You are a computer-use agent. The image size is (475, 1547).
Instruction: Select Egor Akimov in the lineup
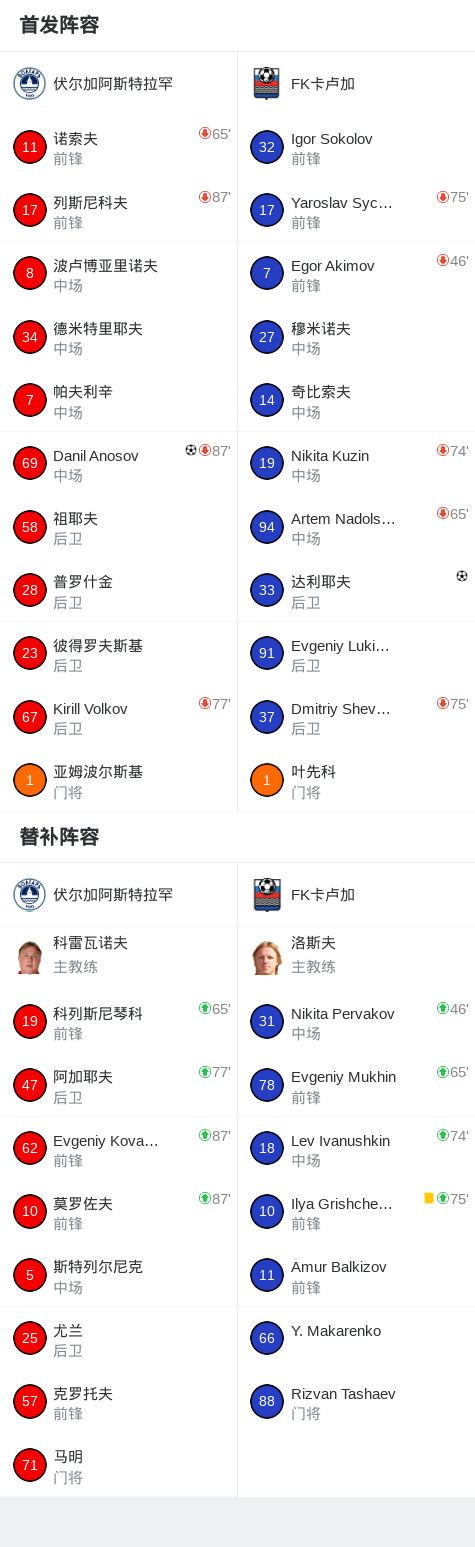(x=356, y=274)
